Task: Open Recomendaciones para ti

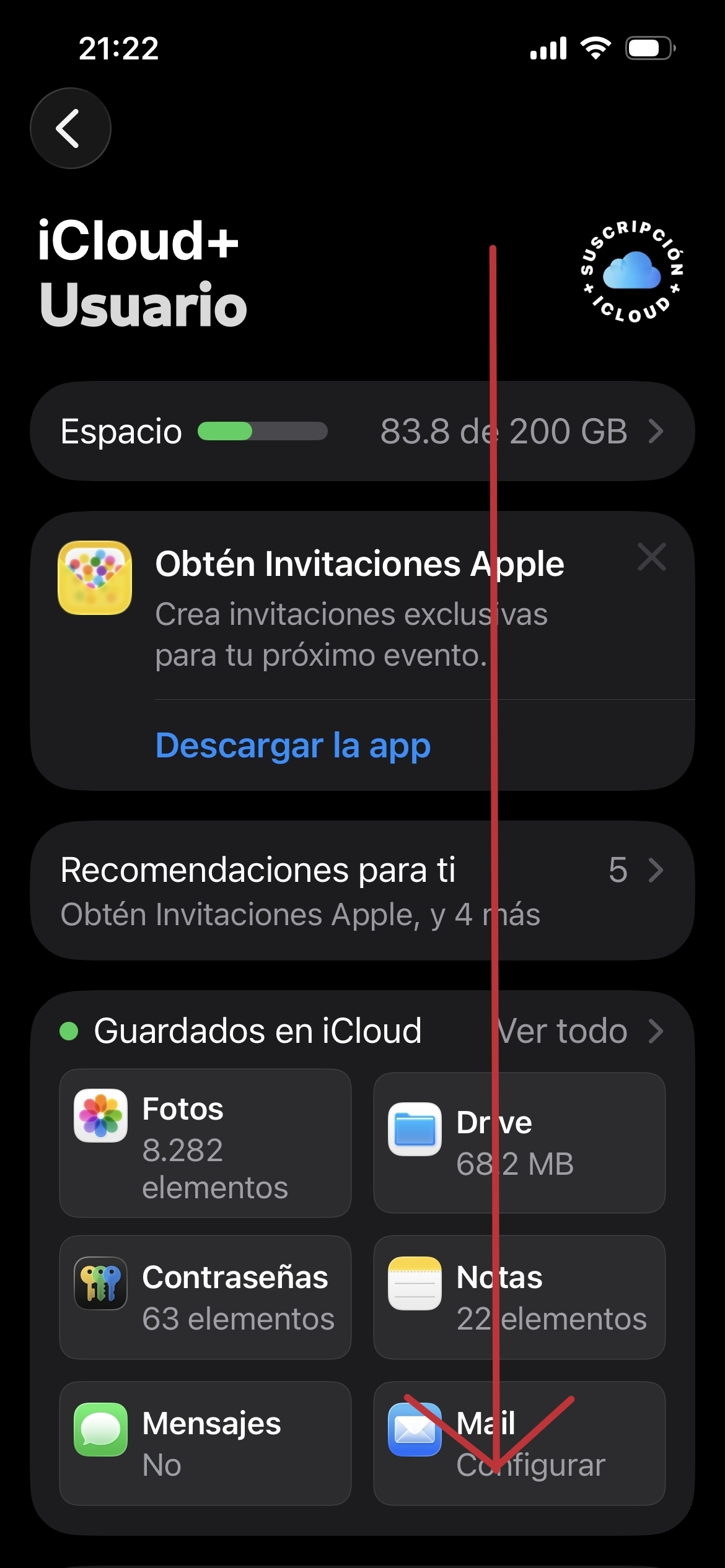Action: tap(362, 891)
